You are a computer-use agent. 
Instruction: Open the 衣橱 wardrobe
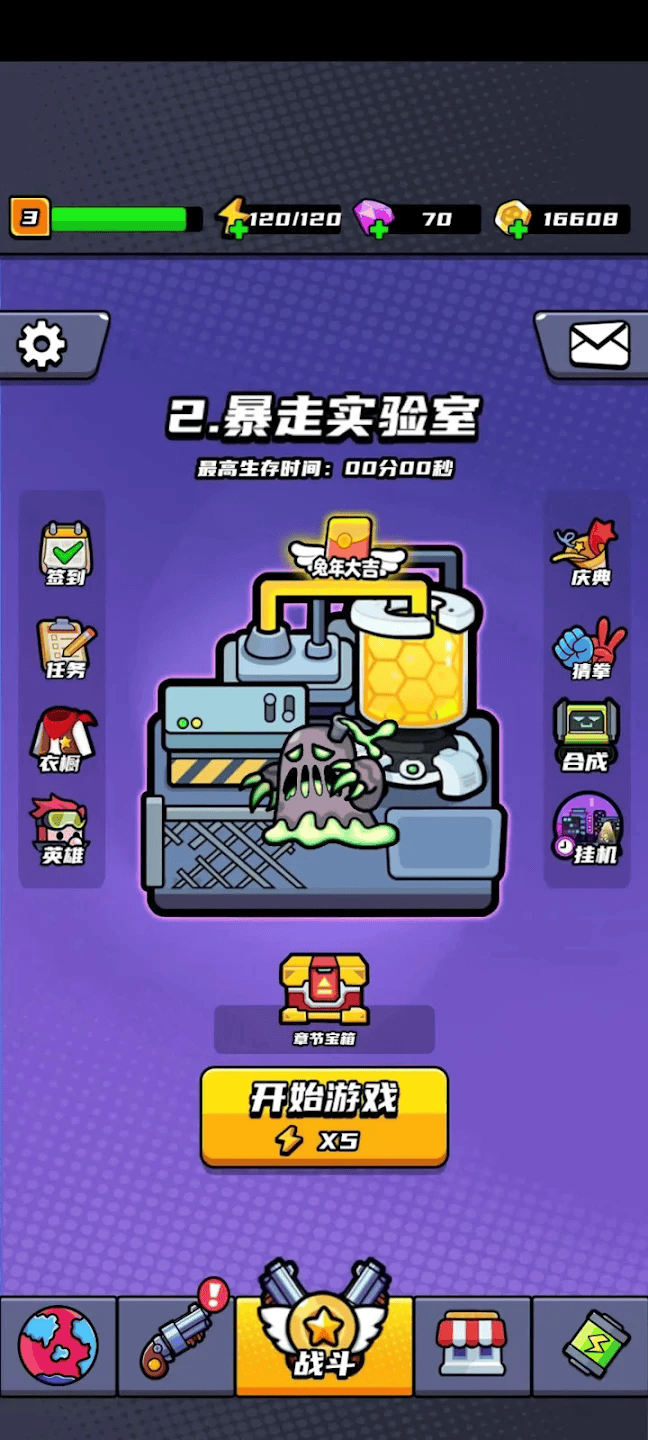click(64, 741)
